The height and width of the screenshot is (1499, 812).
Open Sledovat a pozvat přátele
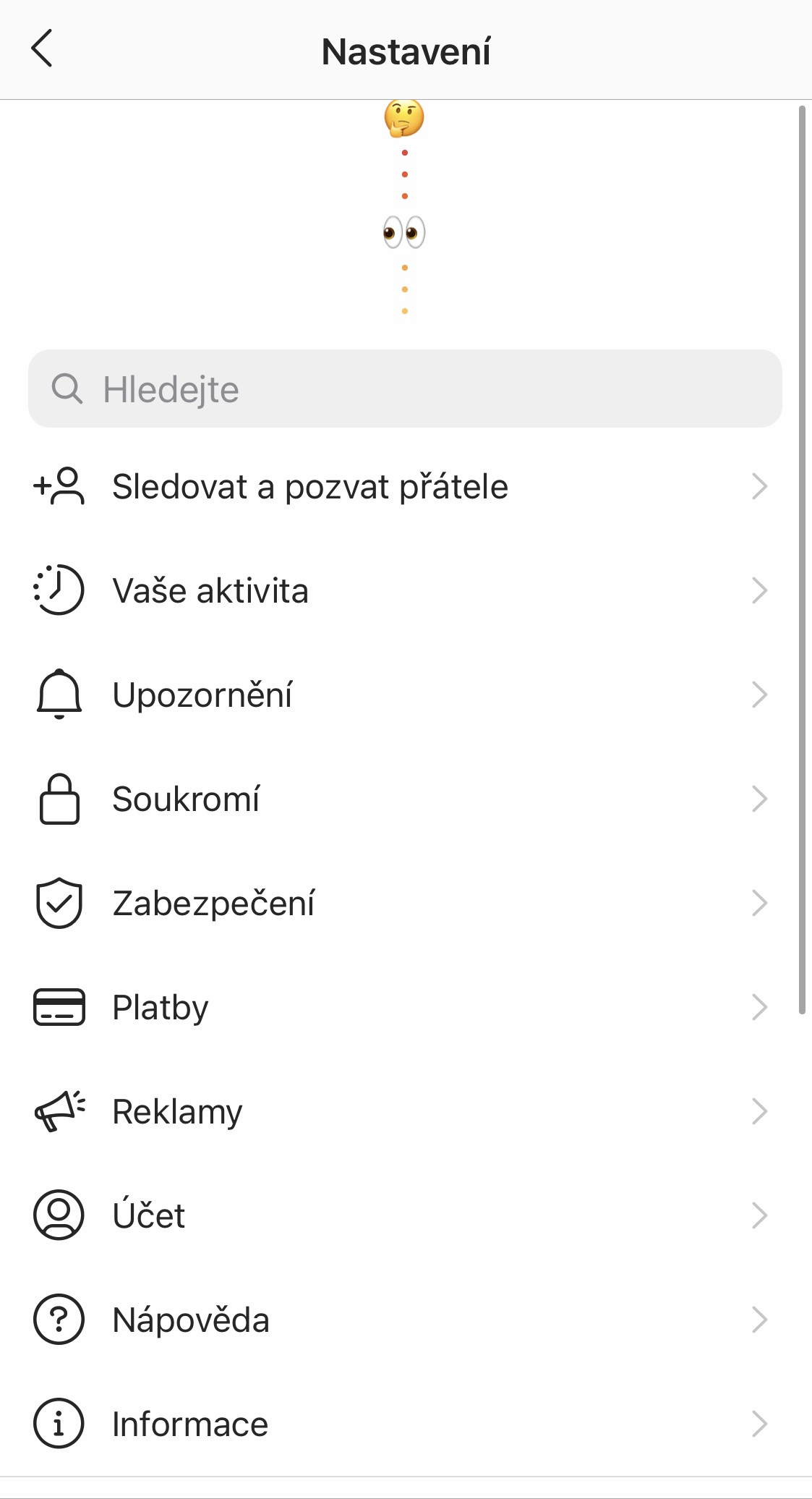coord(311,487)
